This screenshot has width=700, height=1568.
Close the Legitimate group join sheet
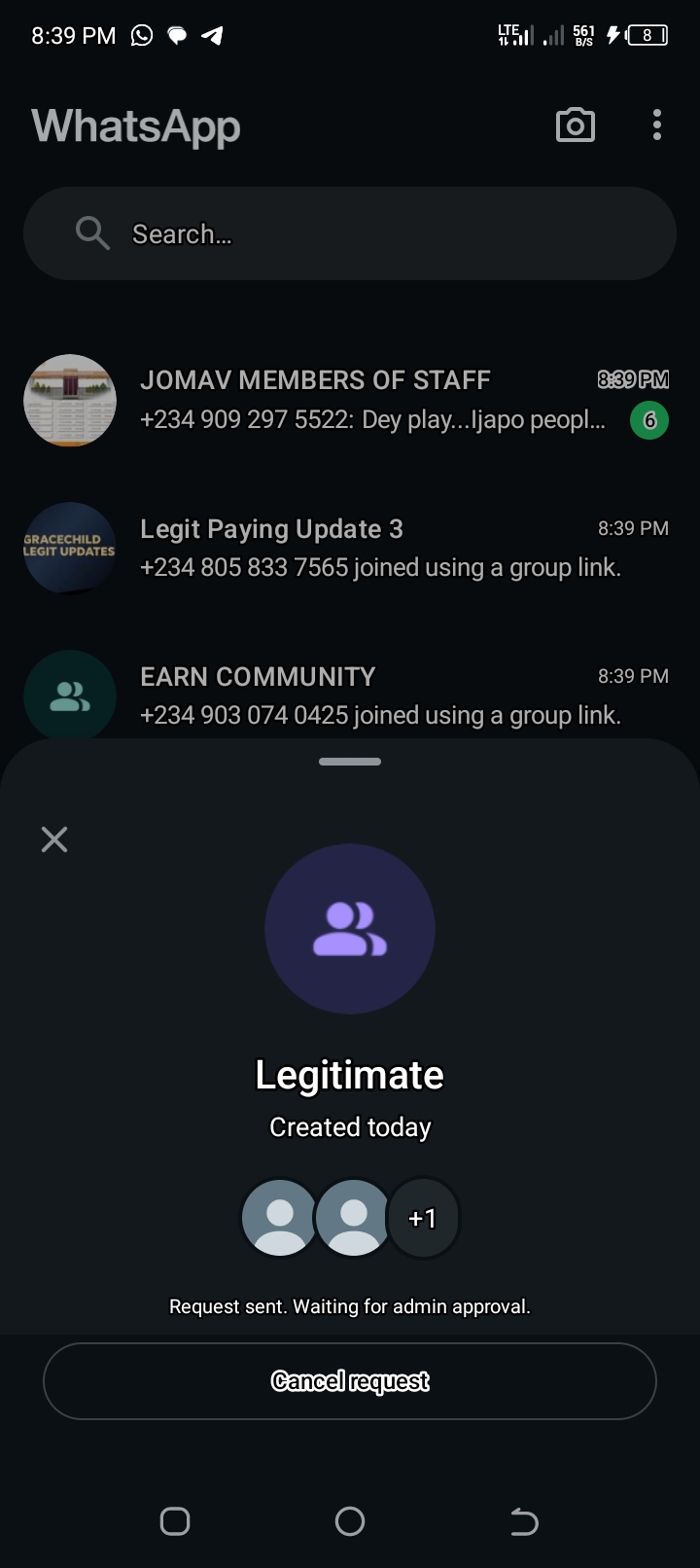point(54,839)
